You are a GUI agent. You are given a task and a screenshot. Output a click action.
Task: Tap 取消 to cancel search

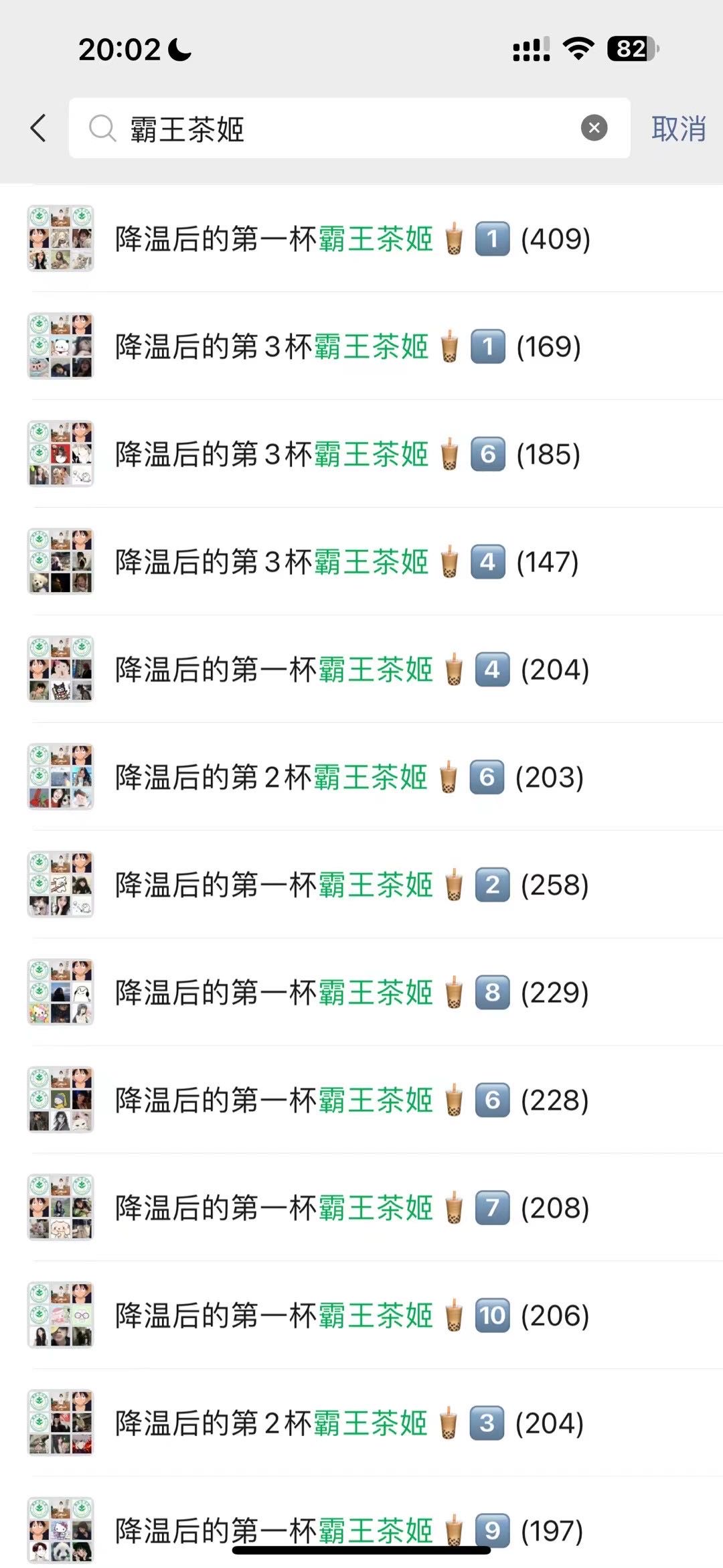tap(678, 129)
